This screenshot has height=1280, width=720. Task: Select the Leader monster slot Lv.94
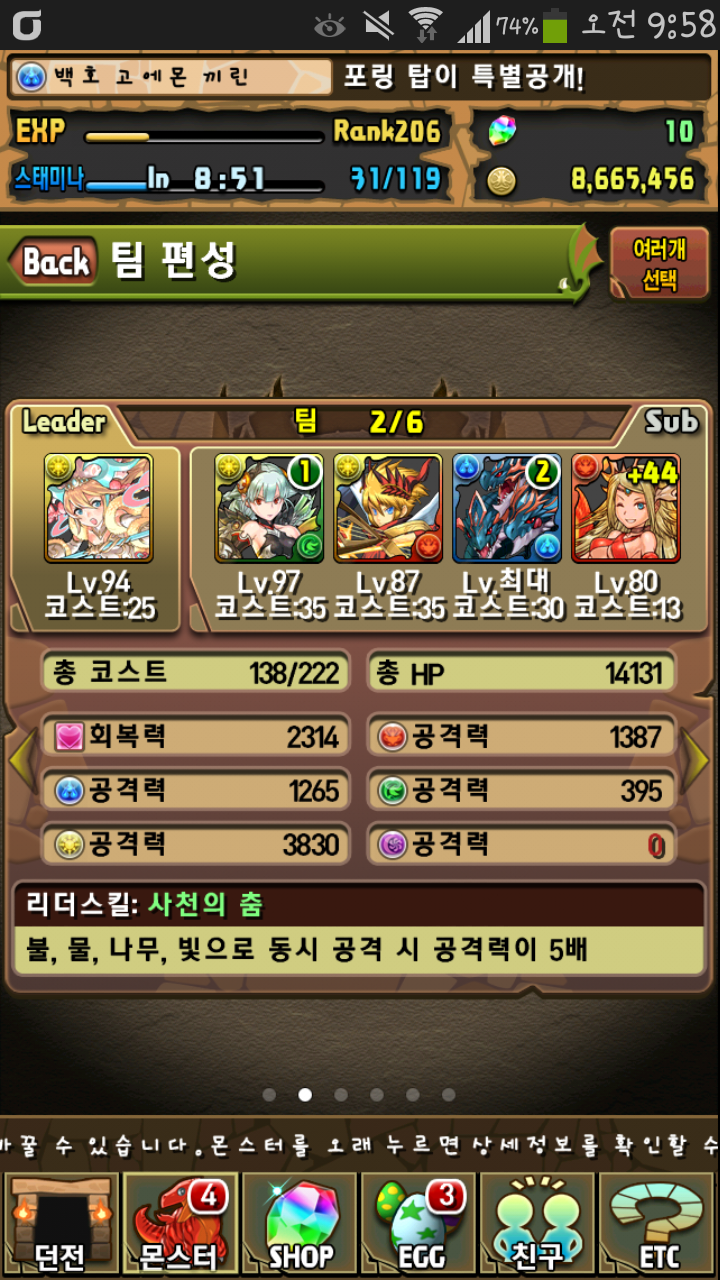click(98, 508)
